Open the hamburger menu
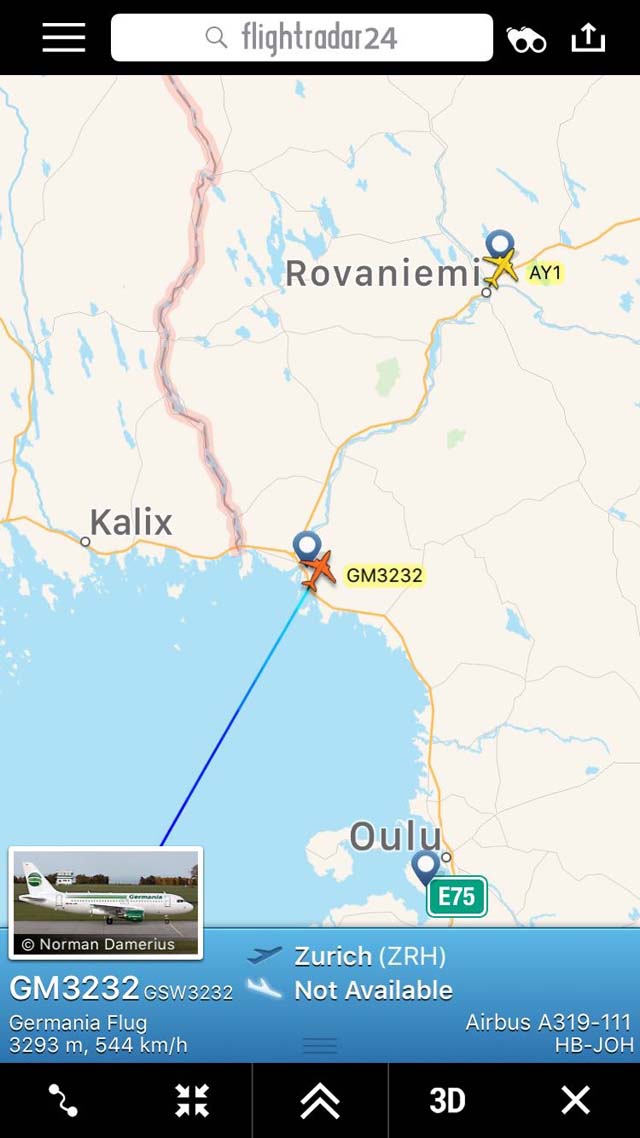 [x=64, y=38]
